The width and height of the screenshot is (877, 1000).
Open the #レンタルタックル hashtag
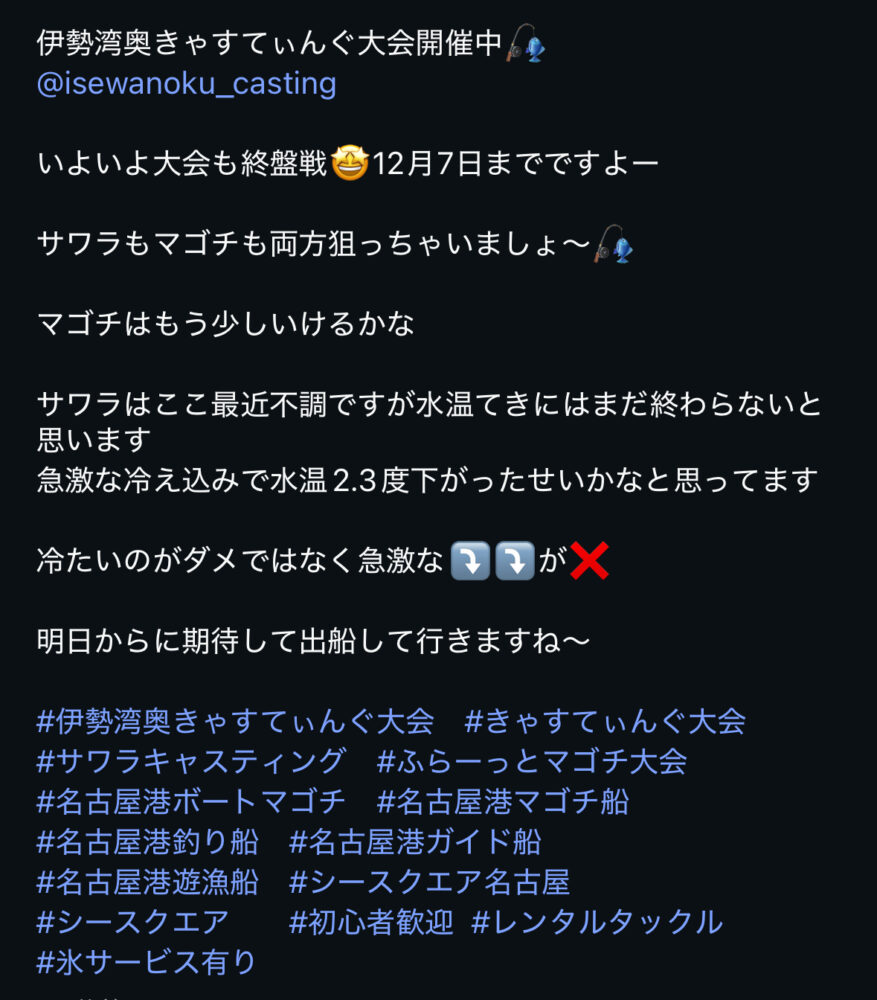[597, 922]
